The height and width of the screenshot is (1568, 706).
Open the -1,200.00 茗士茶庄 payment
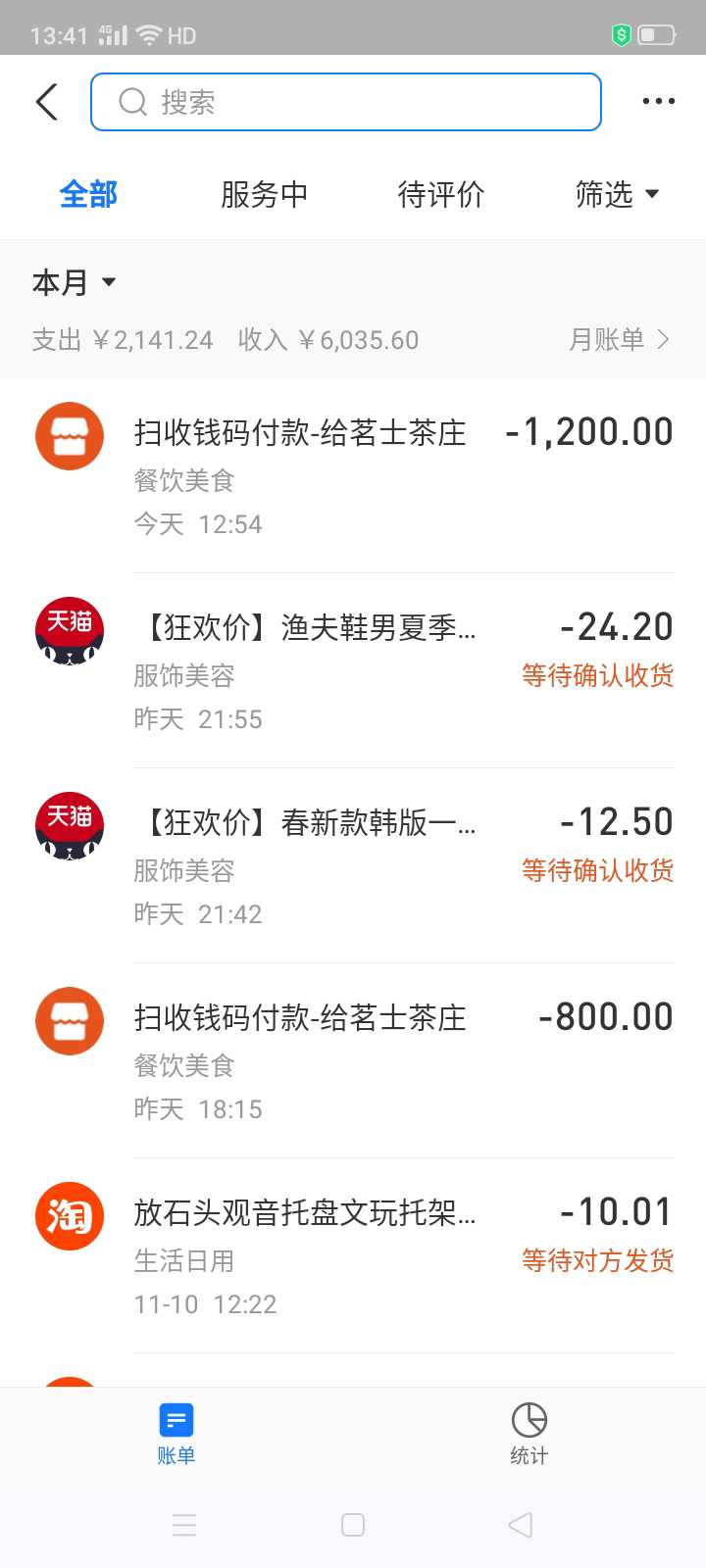[x=353, y=475]
